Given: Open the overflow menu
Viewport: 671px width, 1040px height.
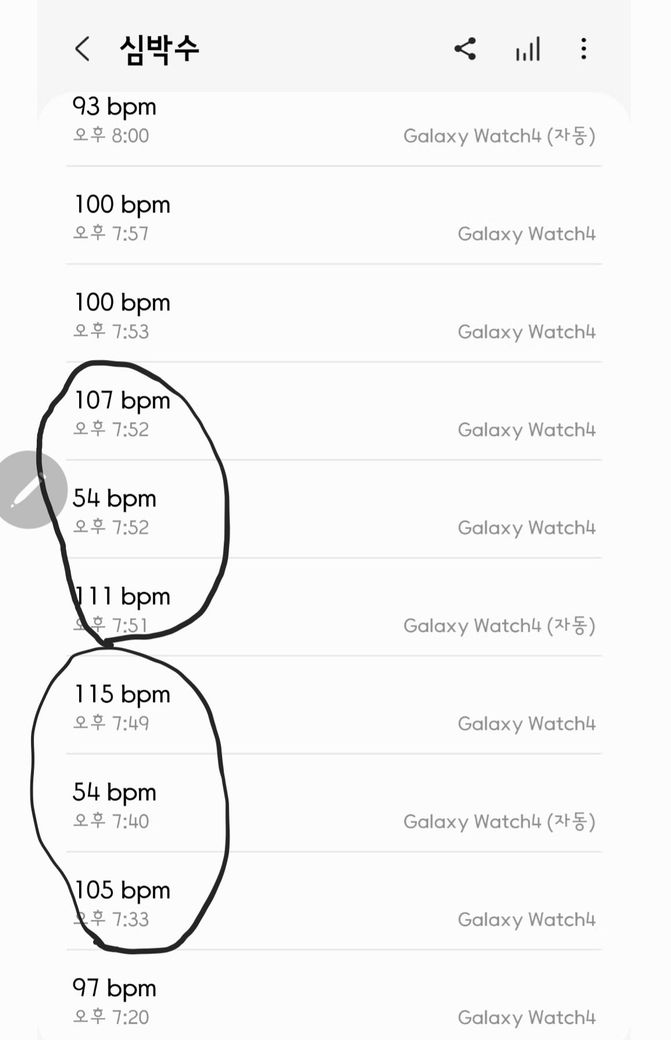Looking at the screenshot, I should click(x=584, y=48).
